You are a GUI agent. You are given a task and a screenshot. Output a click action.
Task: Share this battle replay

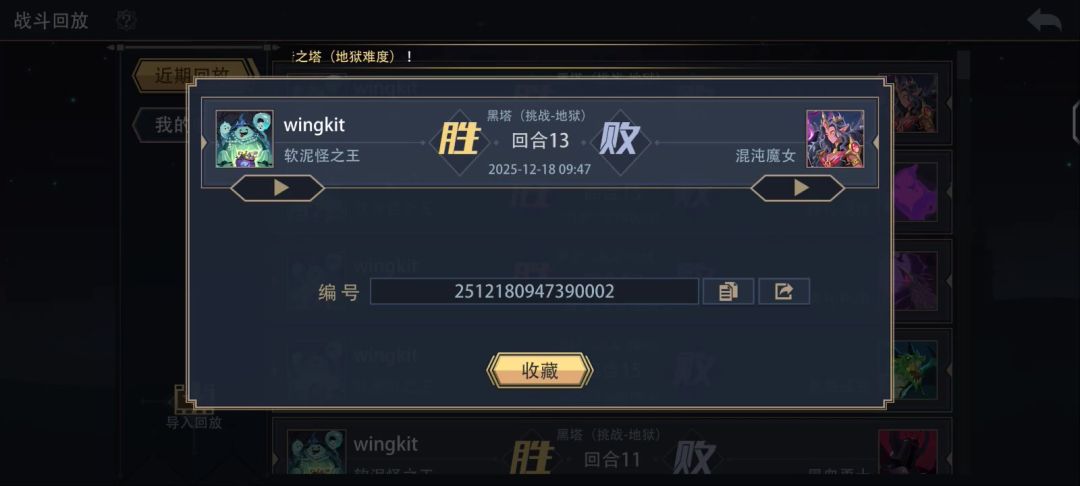(784, 291)
